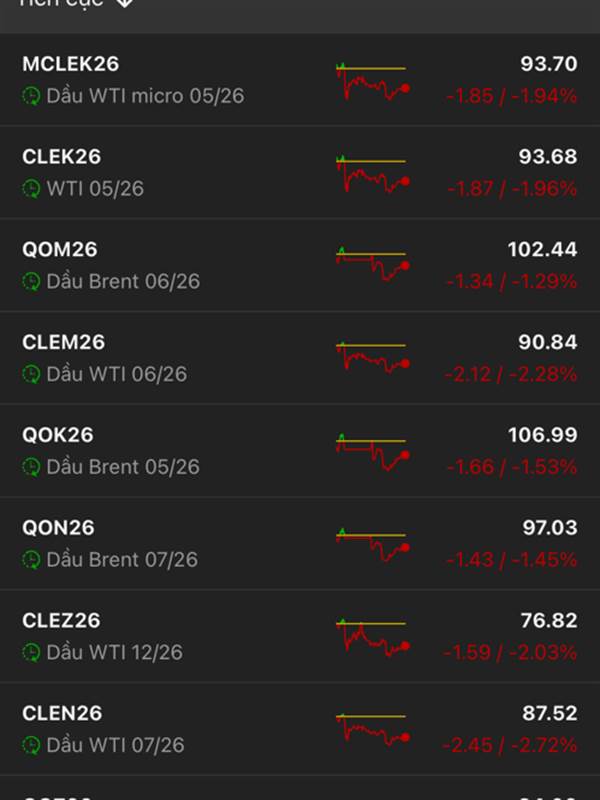The height and width of the screenshot is (800, 600).
Task: Select the CLEM26 WTI 06/26 contract
Action: point(300,358)
